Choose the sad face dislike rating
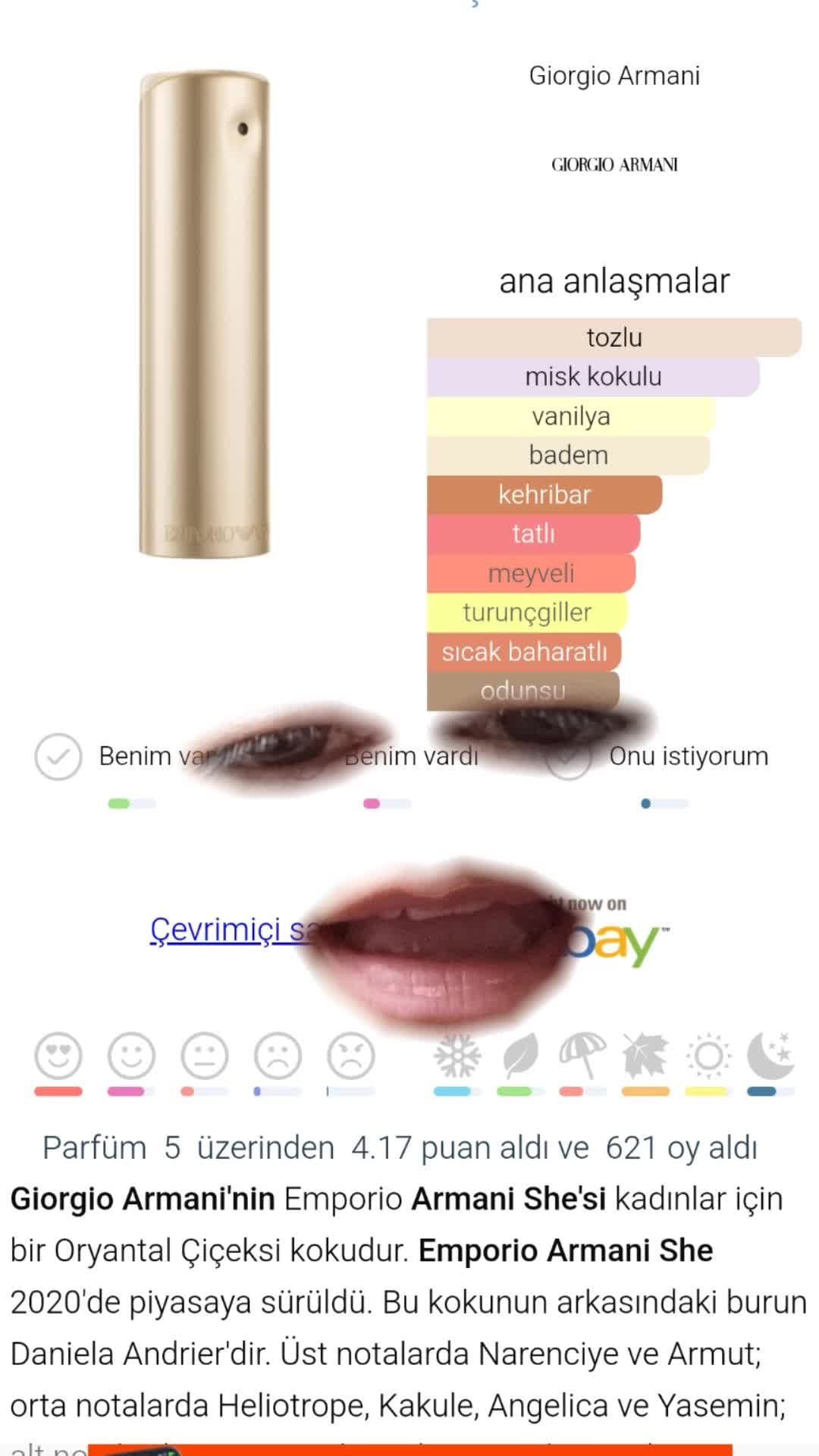The width and height of the screenshot is (819, 1456). click(278, 1056)
